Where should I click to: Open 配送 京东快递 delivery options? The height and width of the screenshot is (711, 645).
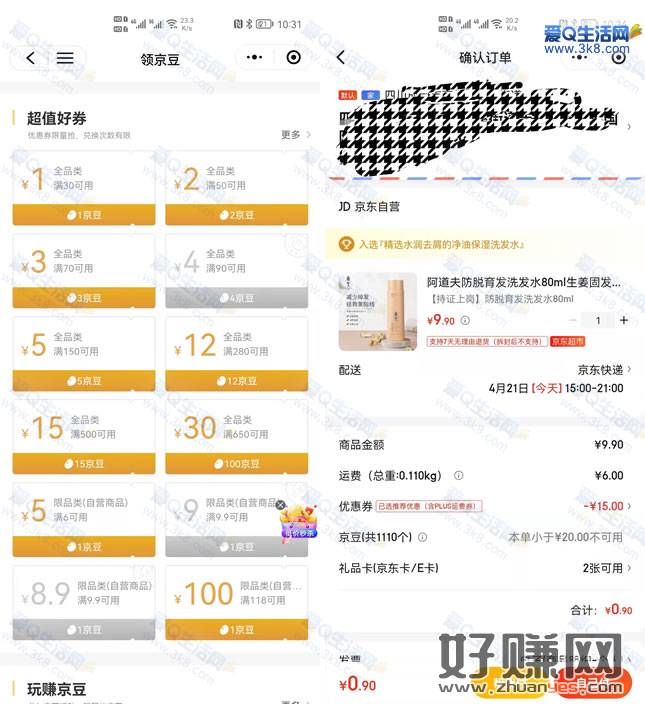[x=604, y=370]
